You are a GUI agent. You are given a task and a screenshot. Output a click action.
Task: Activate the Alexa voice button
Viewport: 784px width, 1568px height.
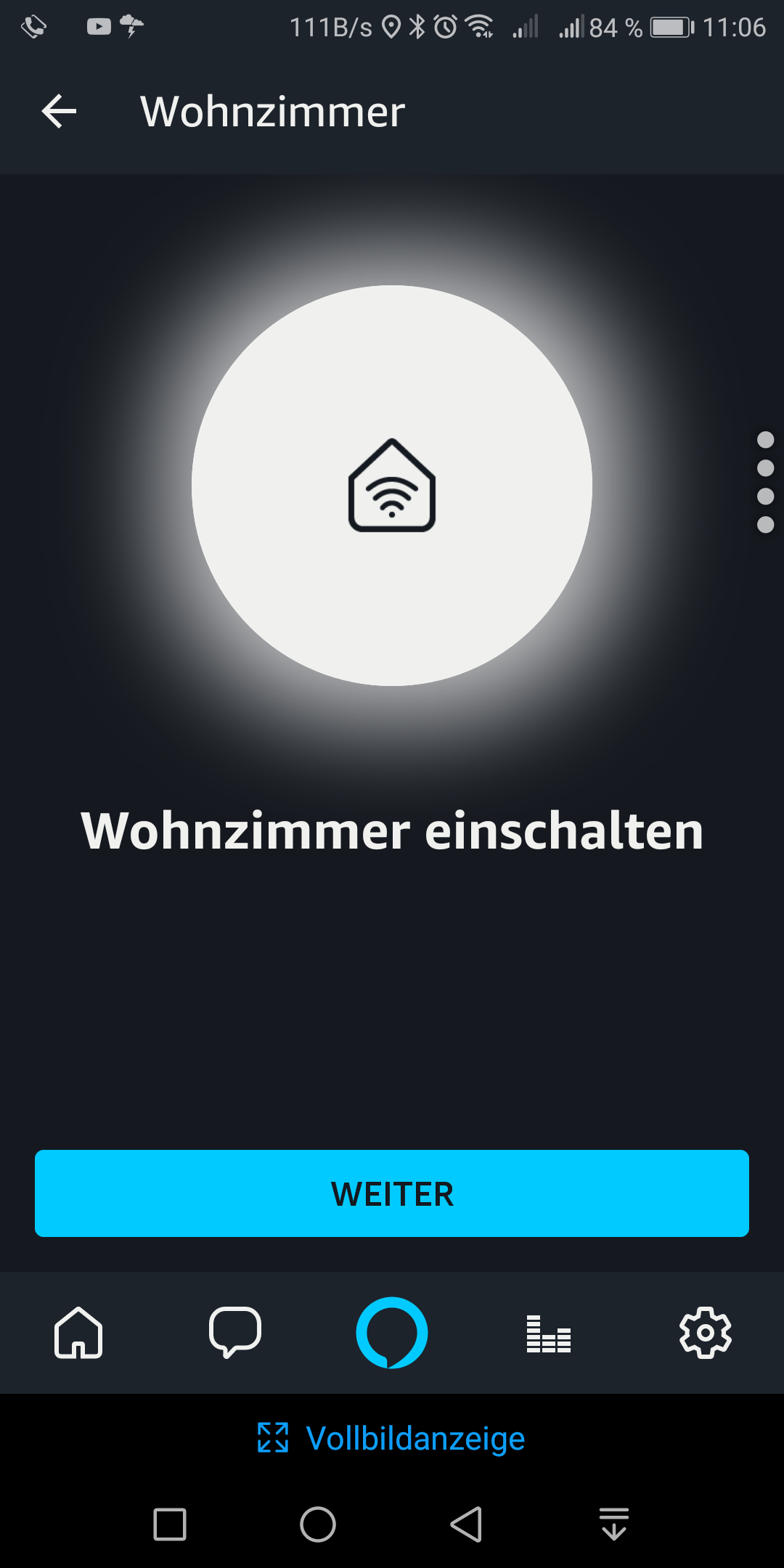point(392,1333)
